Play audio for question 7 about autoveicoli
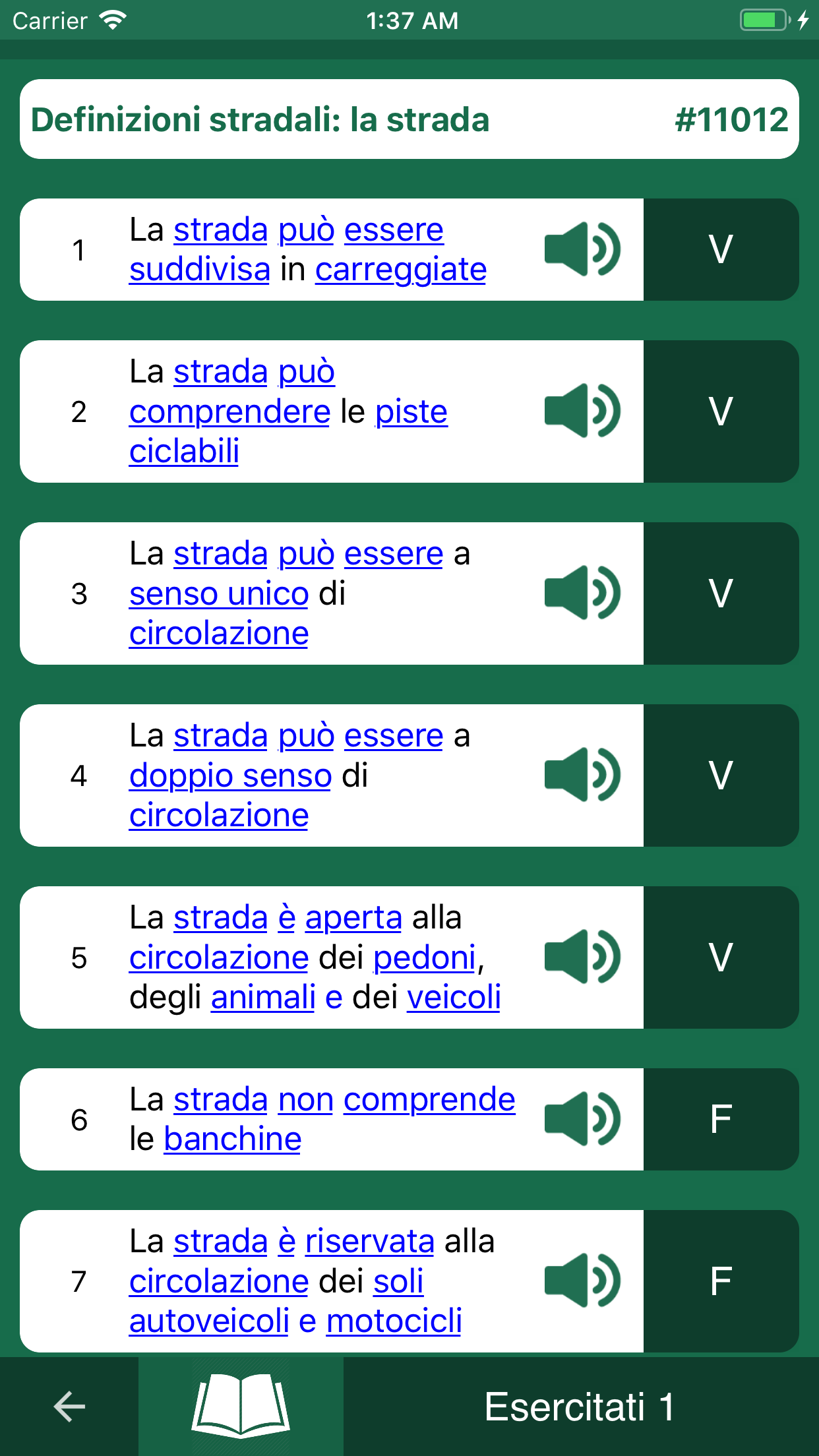The image size is (819, 1456). click(x=583, y=1280)
